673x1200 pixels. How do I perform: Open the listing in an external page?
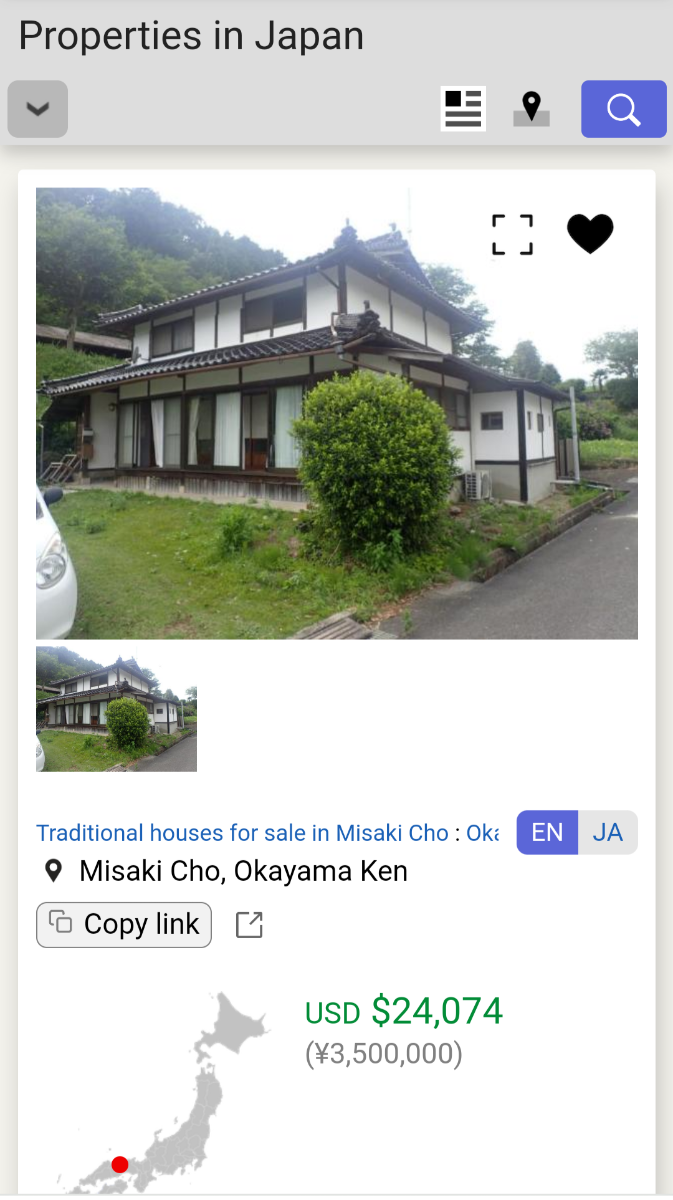click(249, 925)
